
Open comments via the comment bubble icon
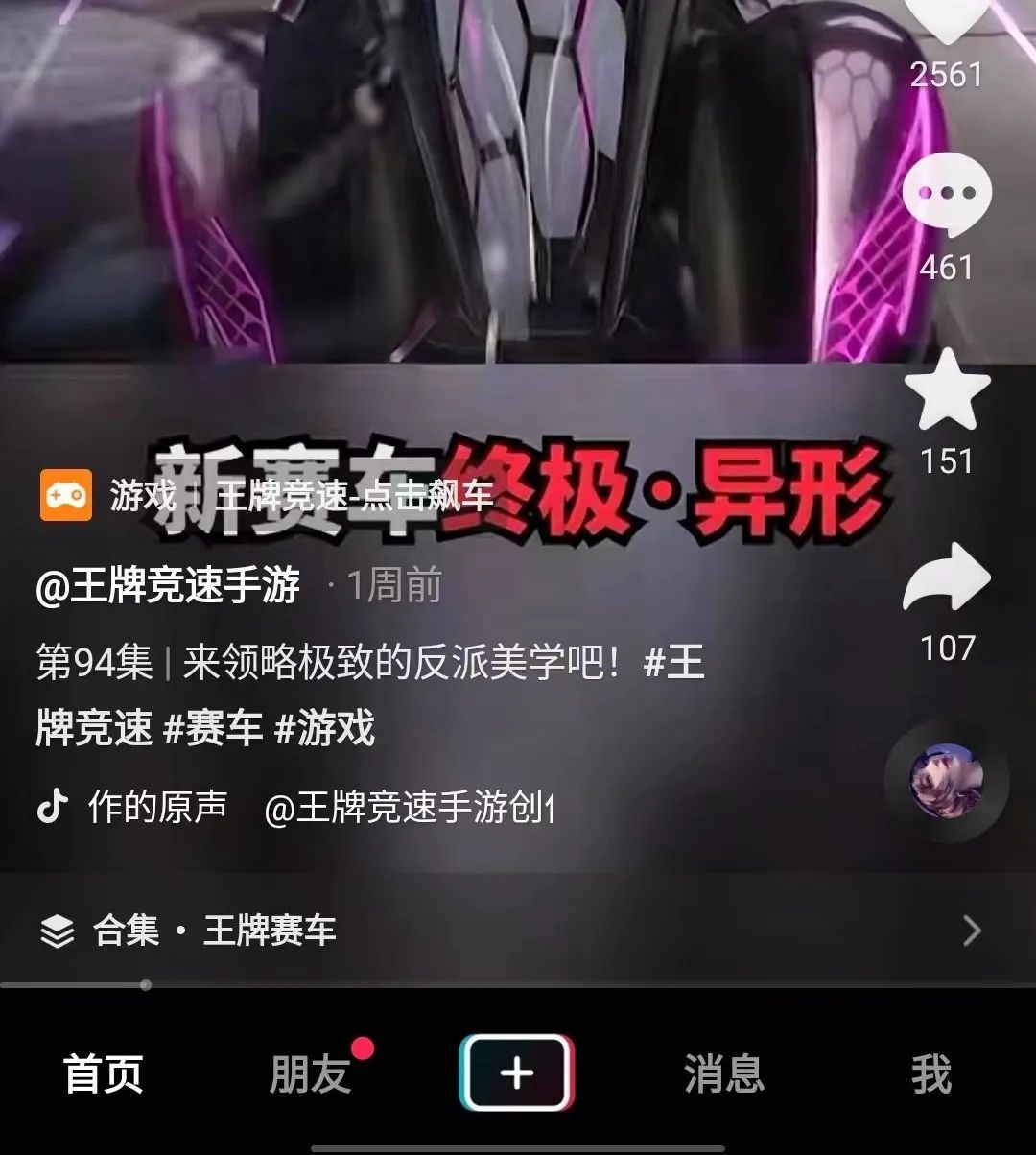[x=948, y=192]
